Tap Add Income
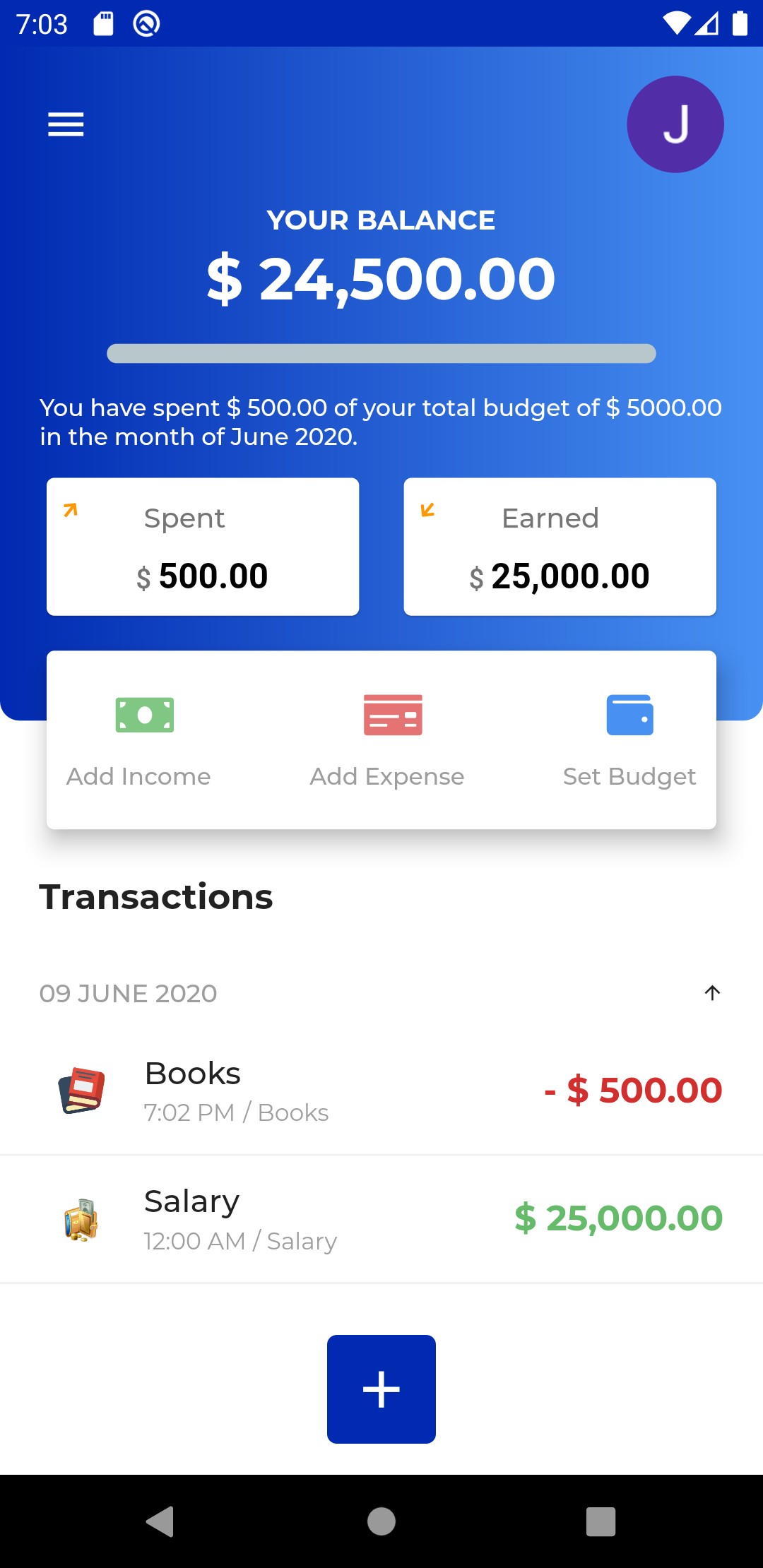The width and height of the screenshot is (763, 1568). point(139,739)
